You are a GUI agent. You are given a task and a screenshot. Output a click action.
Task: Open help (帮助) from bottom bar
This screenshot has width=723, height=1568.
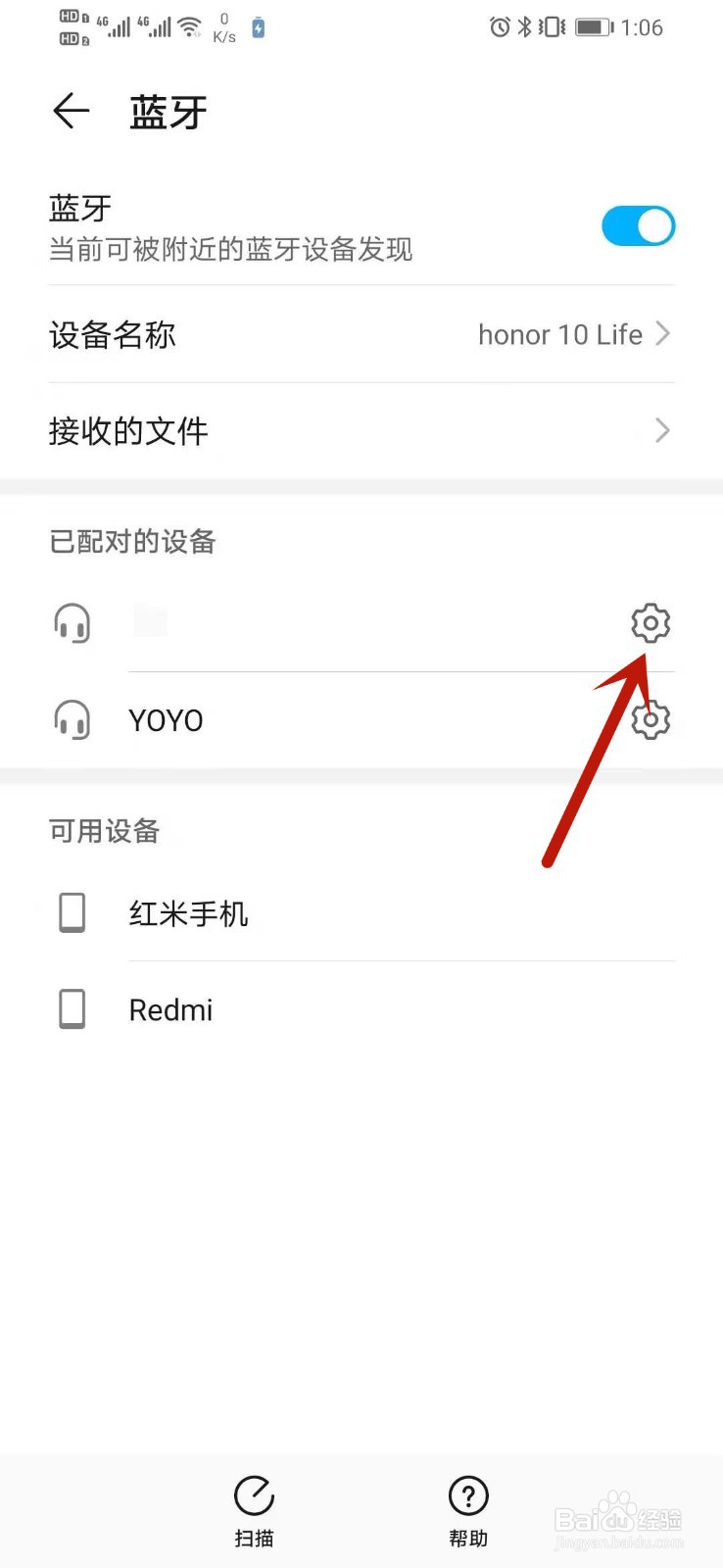tap(467, 1496)
